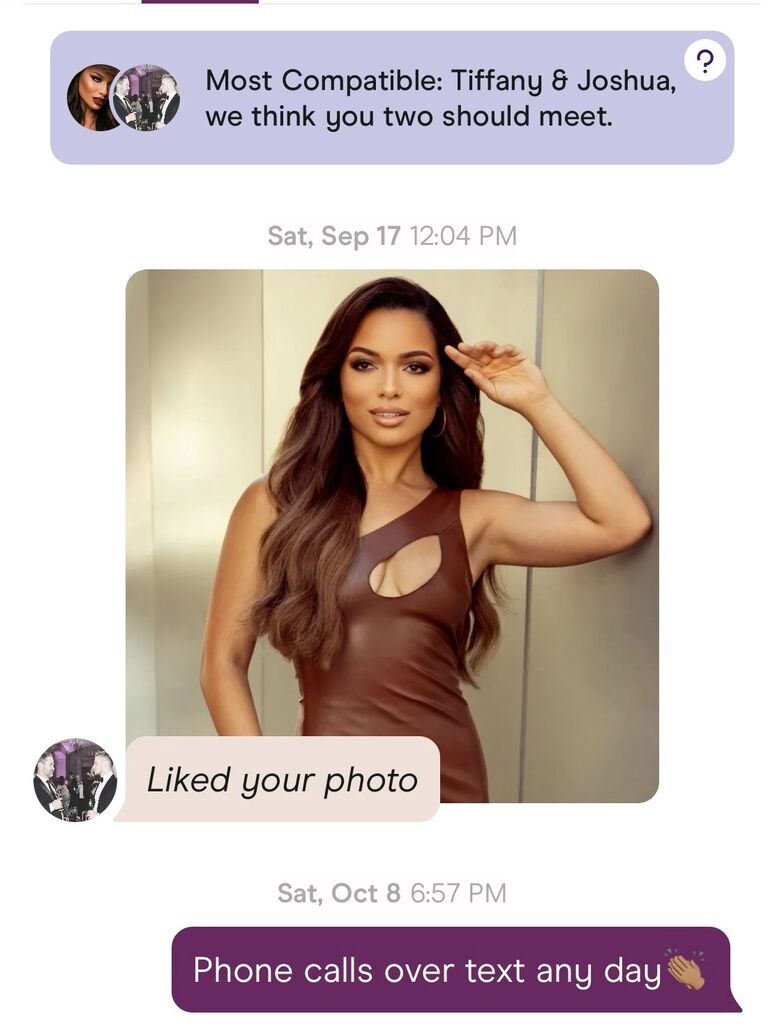
Task: Open the question mark help icon
Action: coord(705,61)
